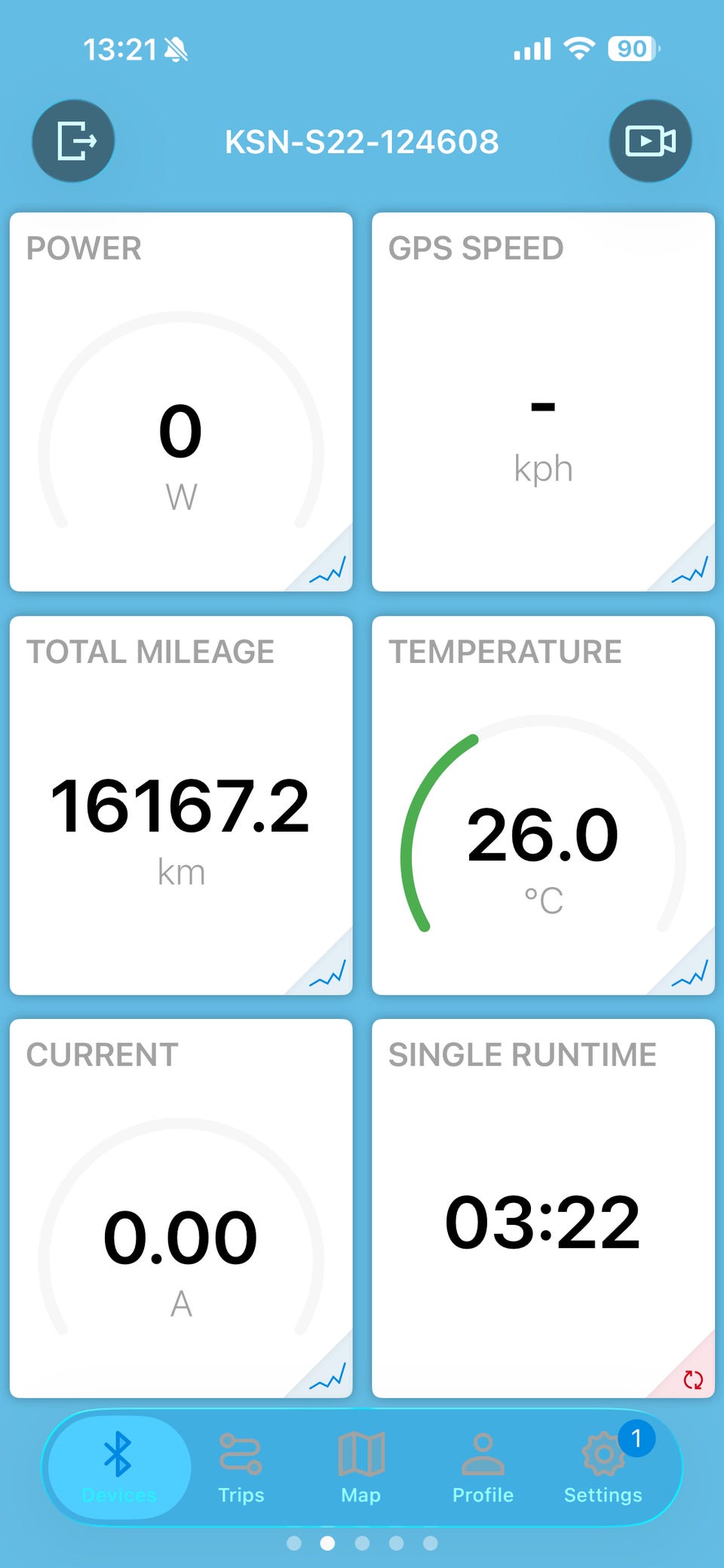Open the video recording icon
Image resolution: width=724 pixels, height=1568 pixels.
coord(650,141)
